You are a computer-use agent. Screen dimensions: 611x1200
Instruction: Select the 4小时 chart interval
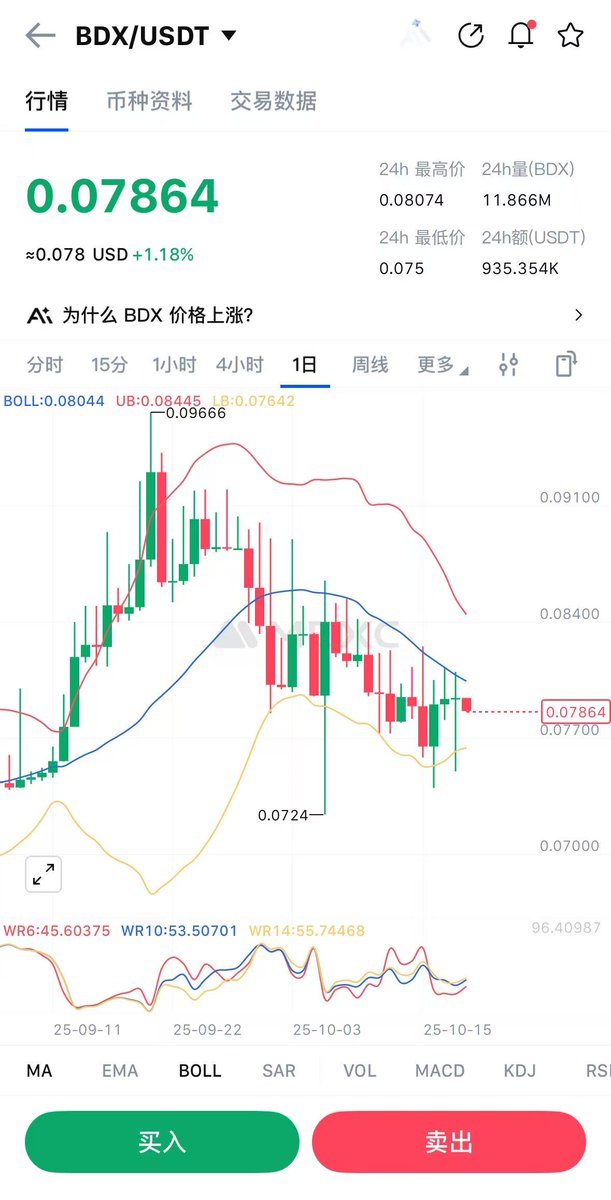(240, 365)
